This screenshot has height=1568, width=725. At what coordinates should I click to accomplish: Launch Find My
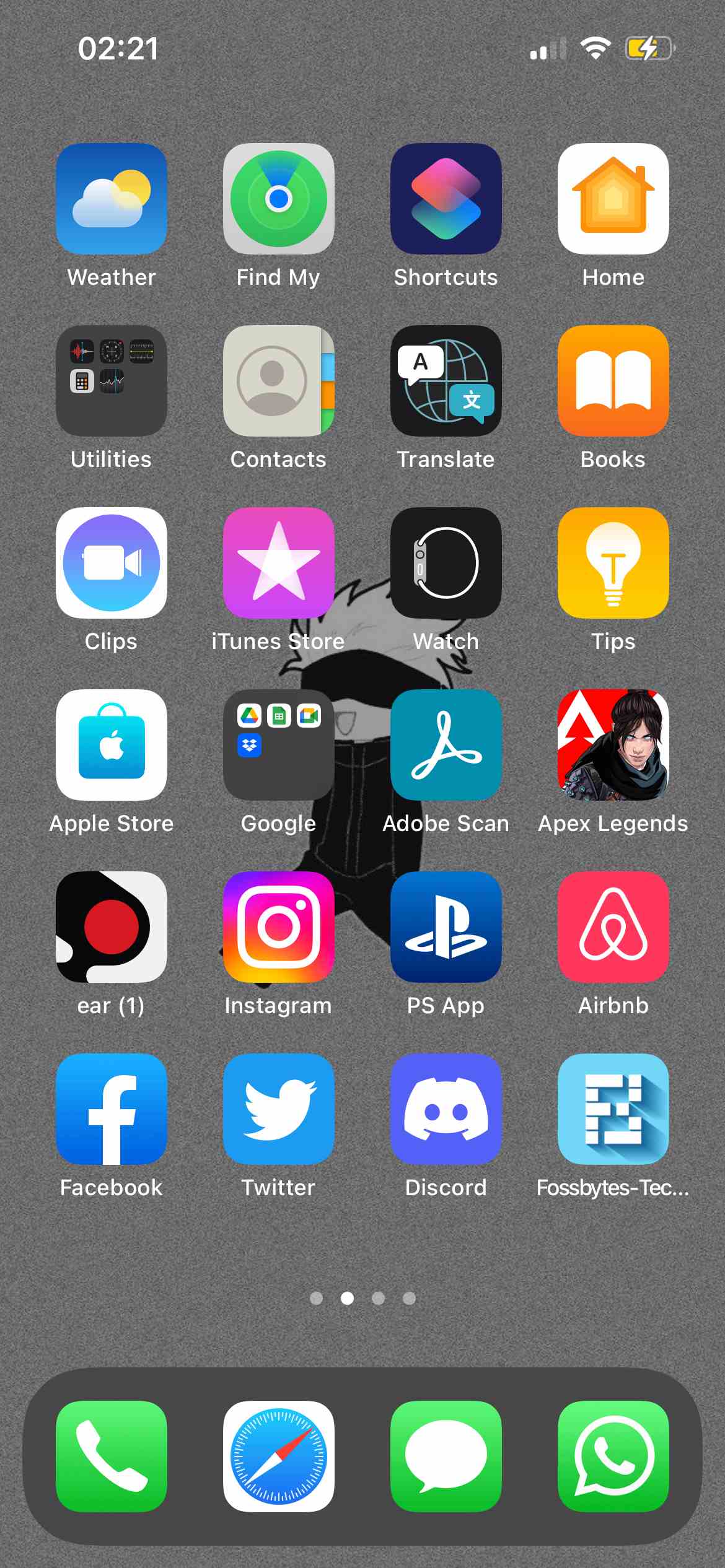278,198
